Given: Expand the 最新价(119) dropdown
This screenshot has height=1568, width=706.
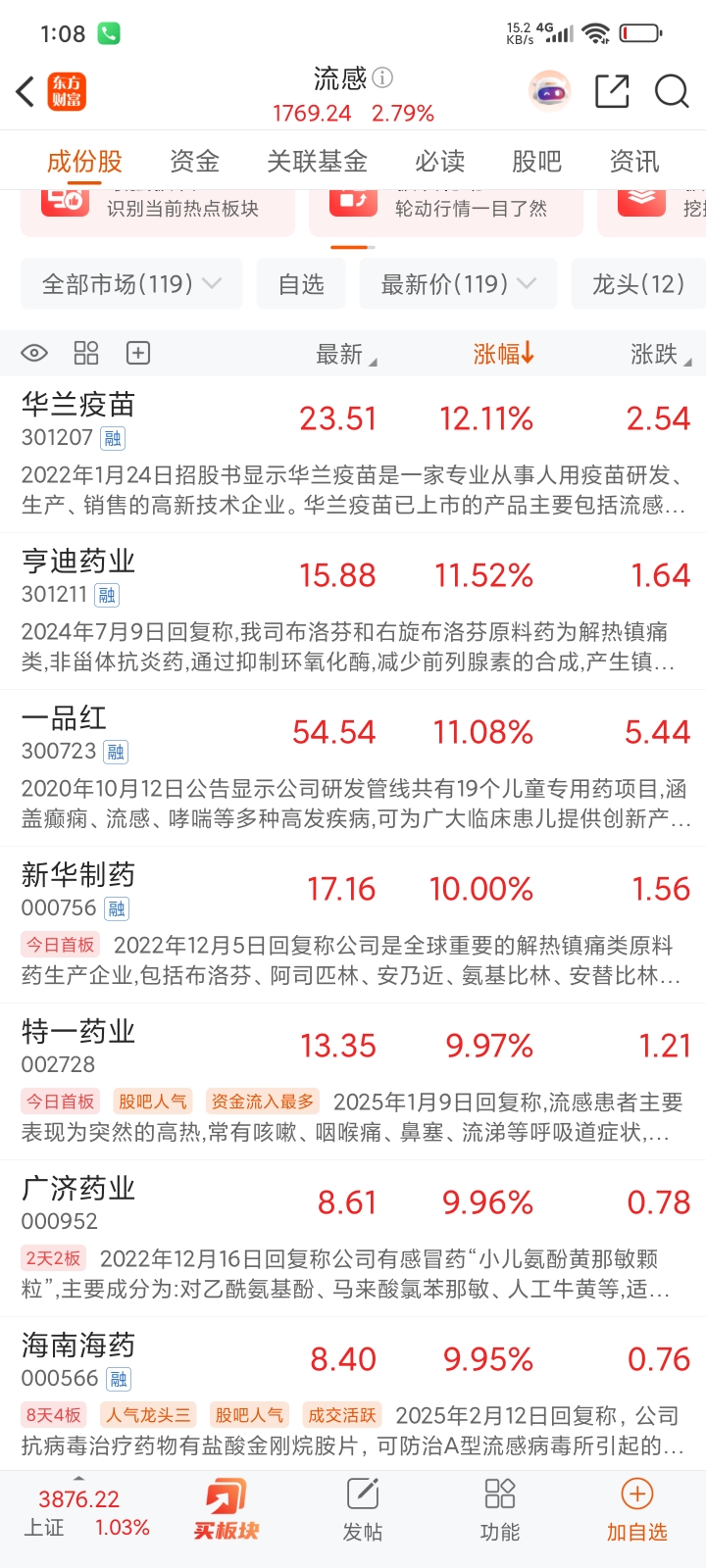Looking at the screenshot, I should [x=458, y=284].
